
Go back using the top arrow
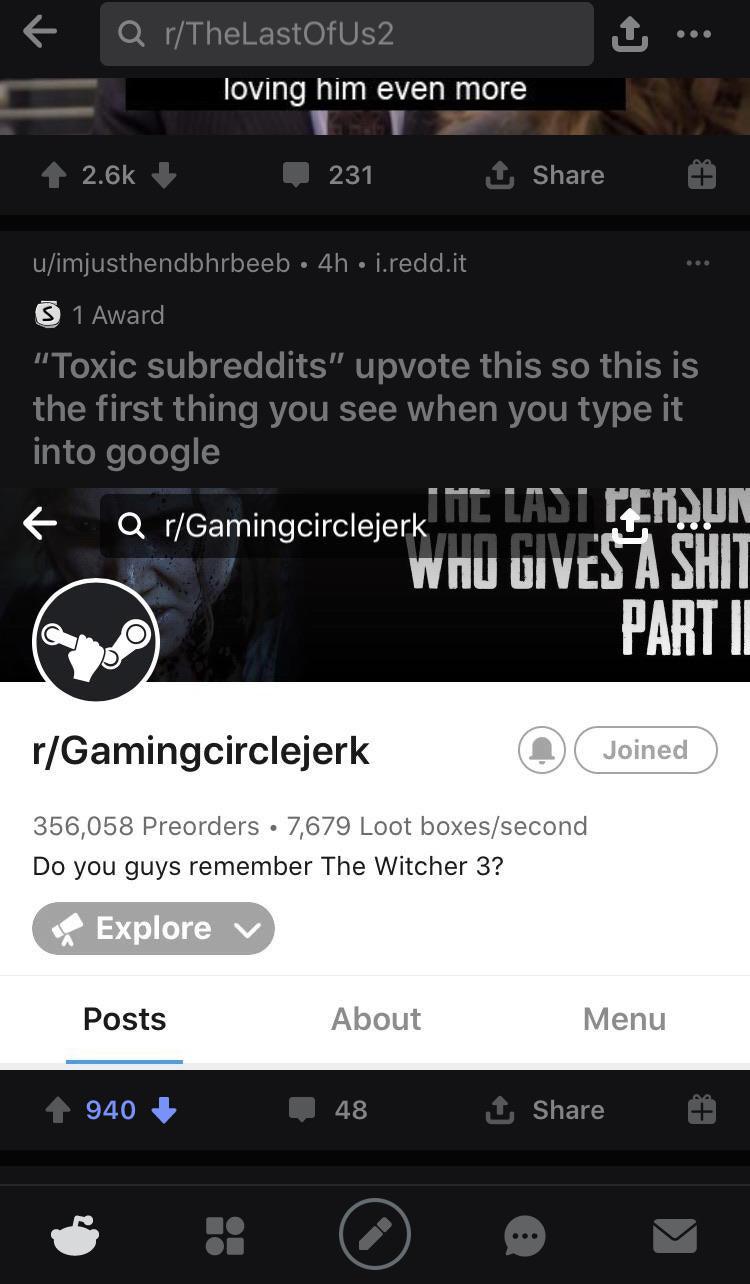point(40,33)
